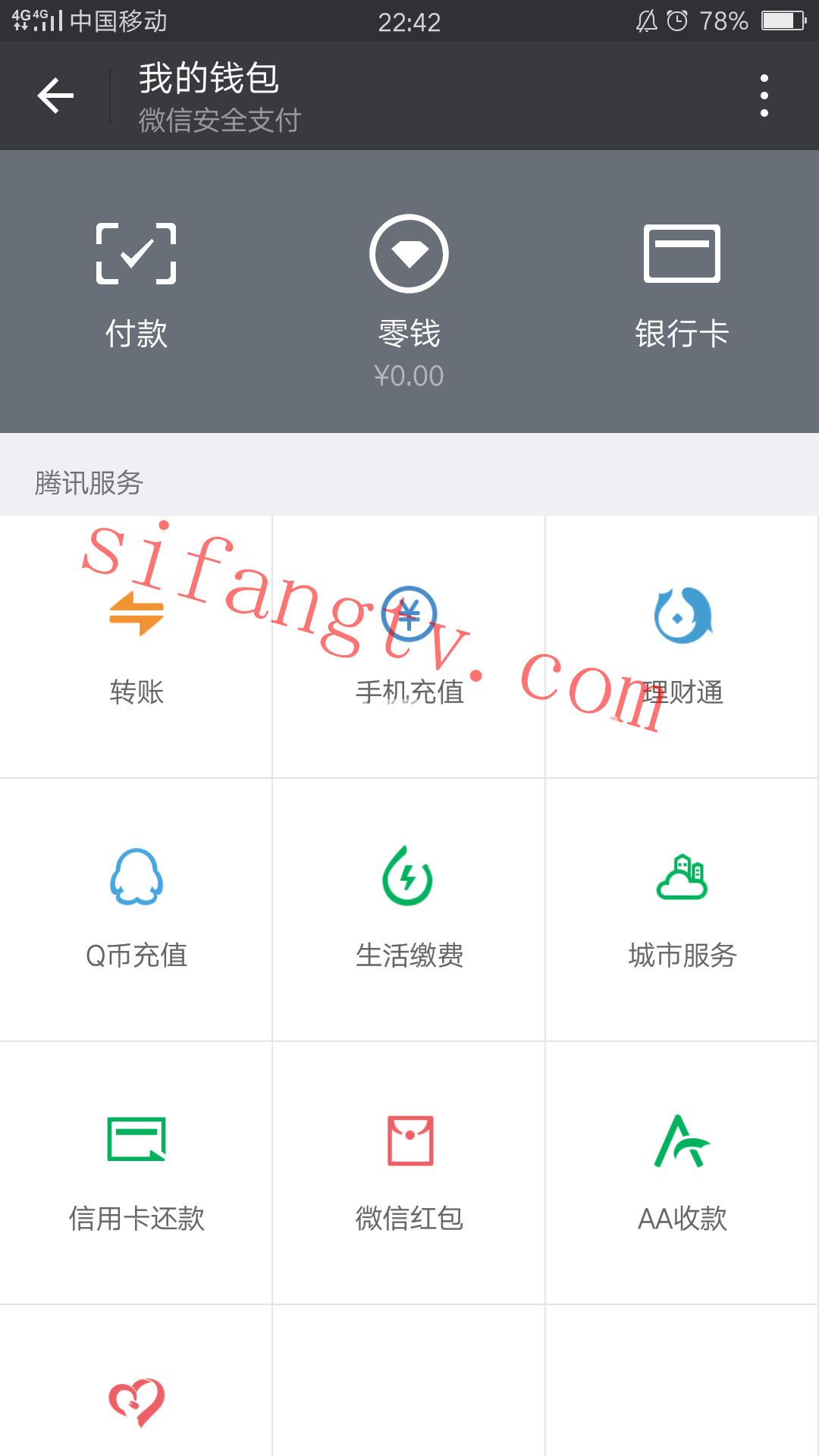The width and height of the screenshot is (819, 1456).
Task: Open 手机充值 mobile top-up
Action: tap(409, 647)
